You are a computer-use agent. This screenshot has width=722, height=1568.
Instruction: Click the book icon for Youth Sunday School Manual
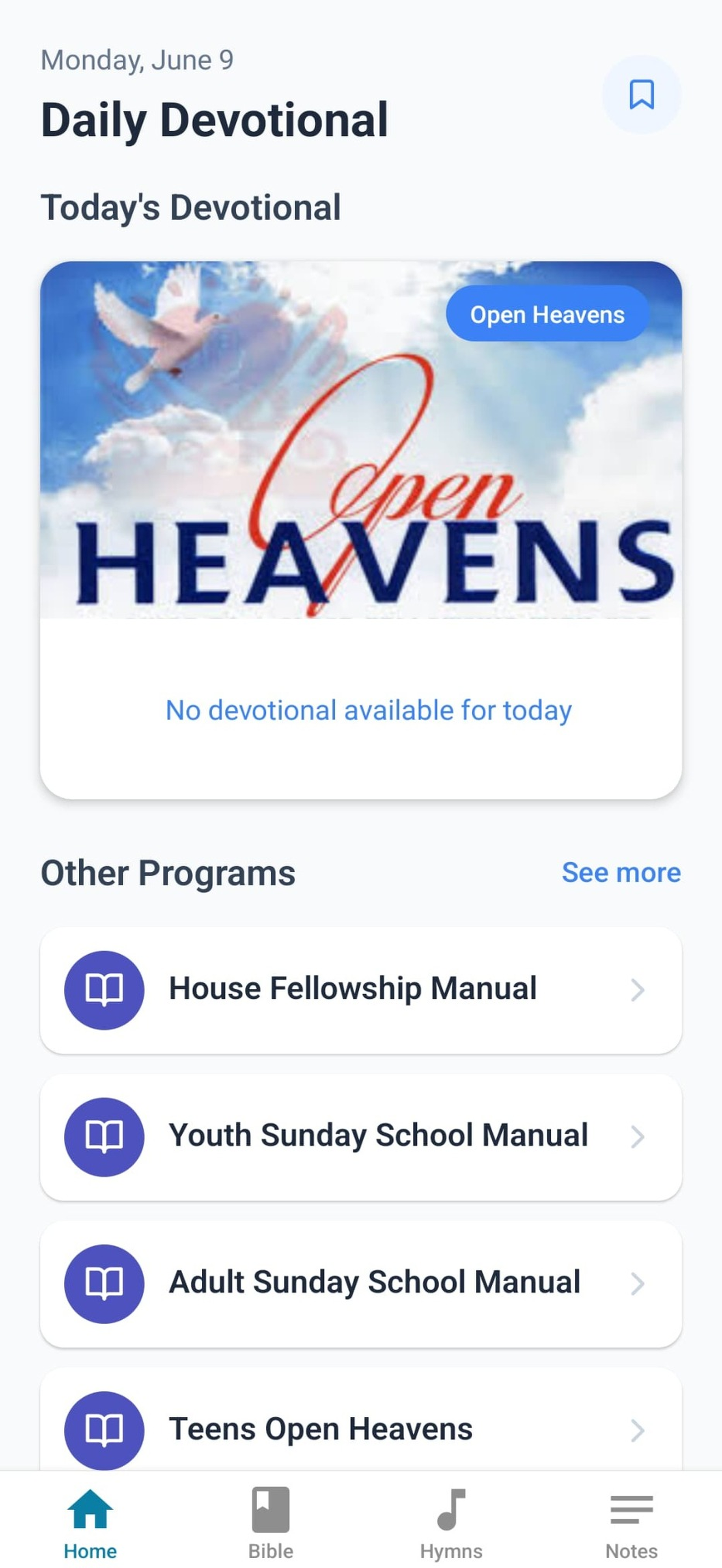[104, 1136]
